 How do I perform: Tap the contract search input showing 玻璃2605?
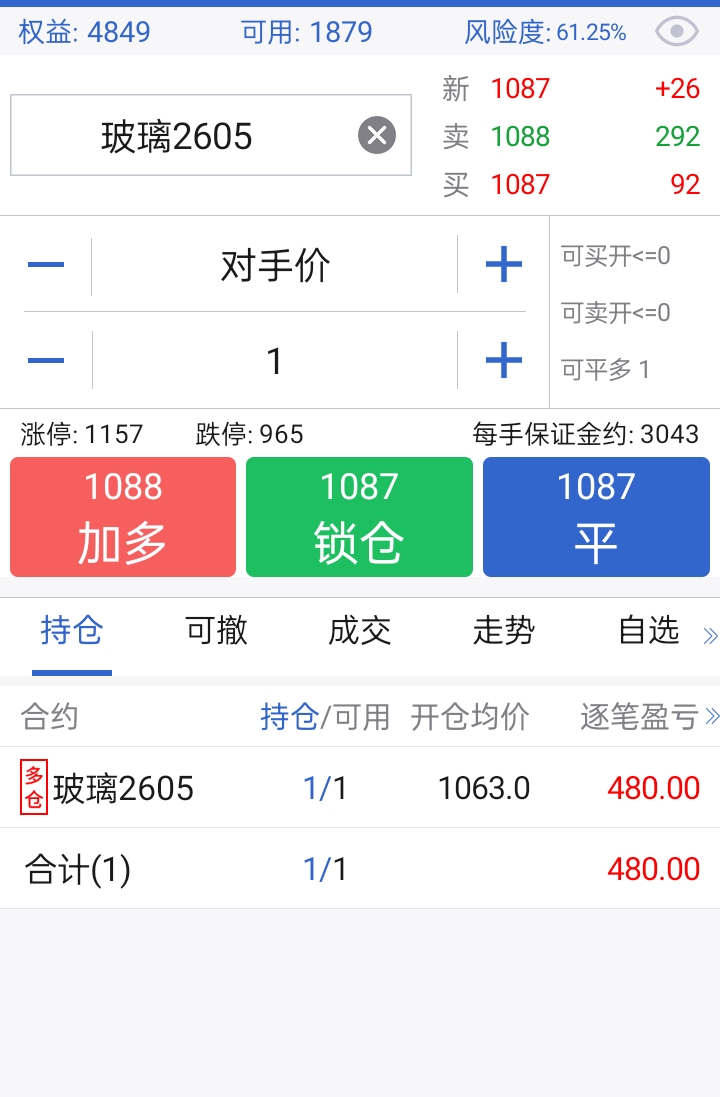(200, 135)
